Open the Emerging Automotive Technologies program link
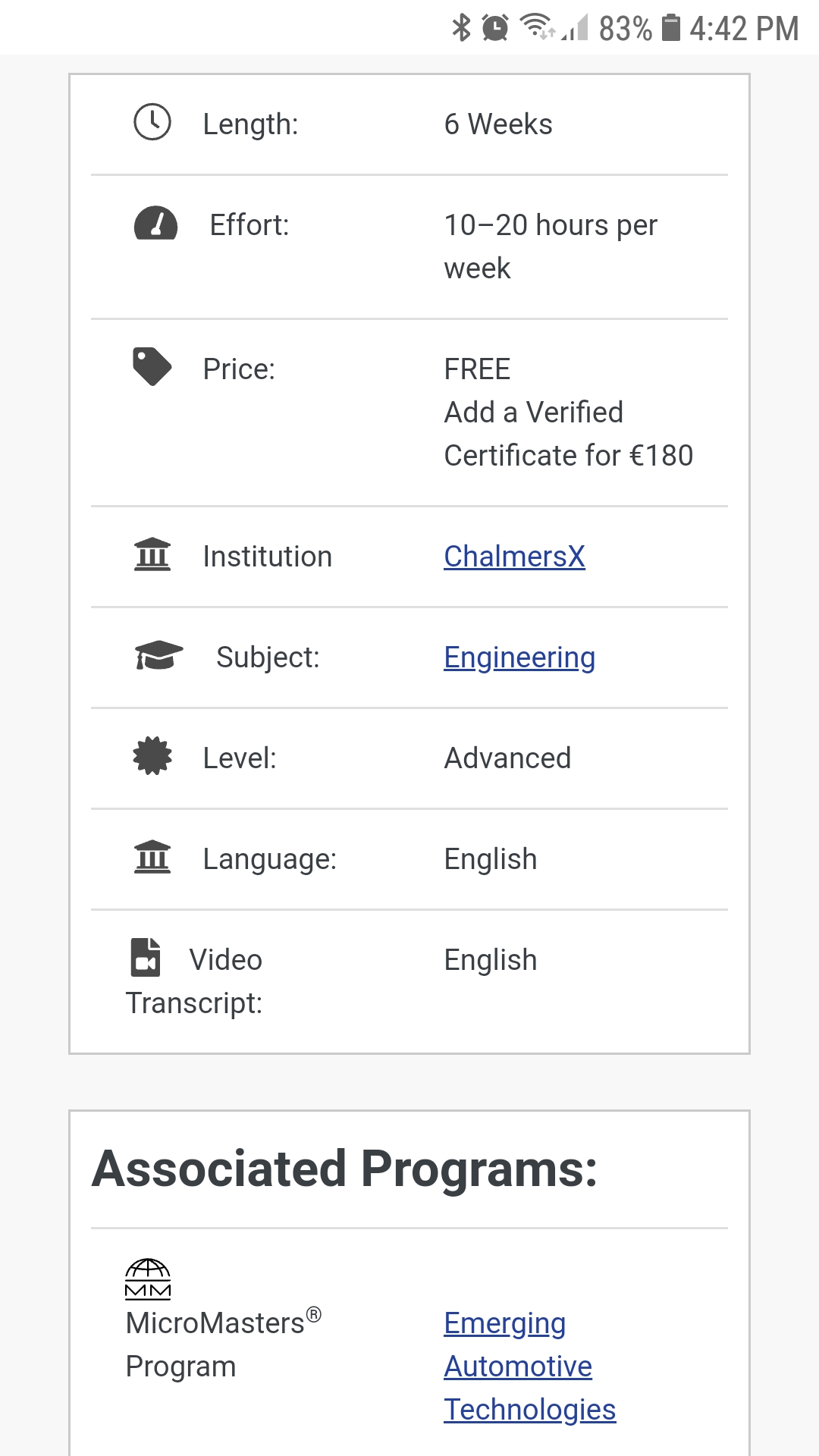819x1456 pixels. (519, 1367)
